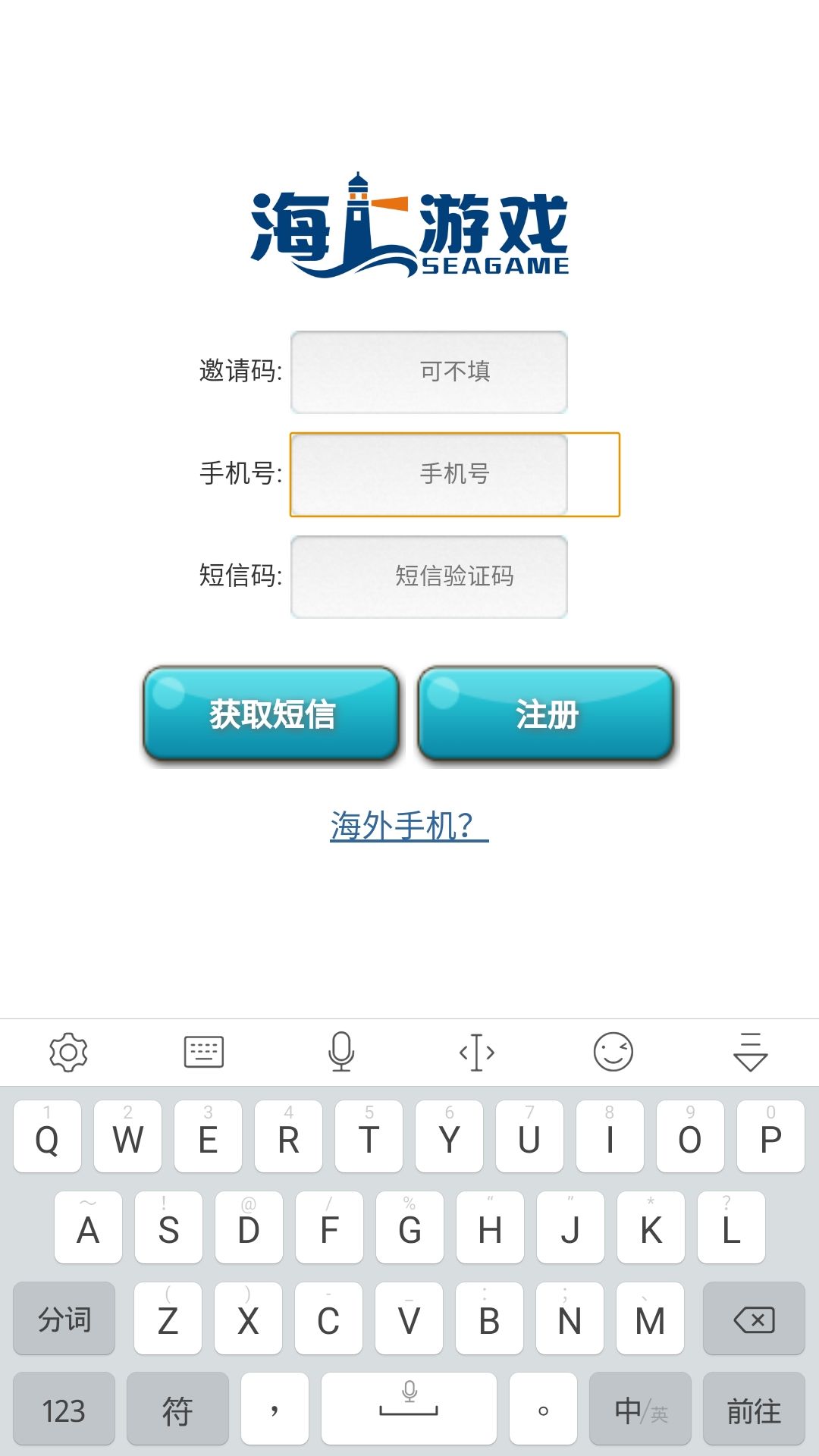Switch to the 123 number keypad

pyautogui.click(x=64, y=1409)
